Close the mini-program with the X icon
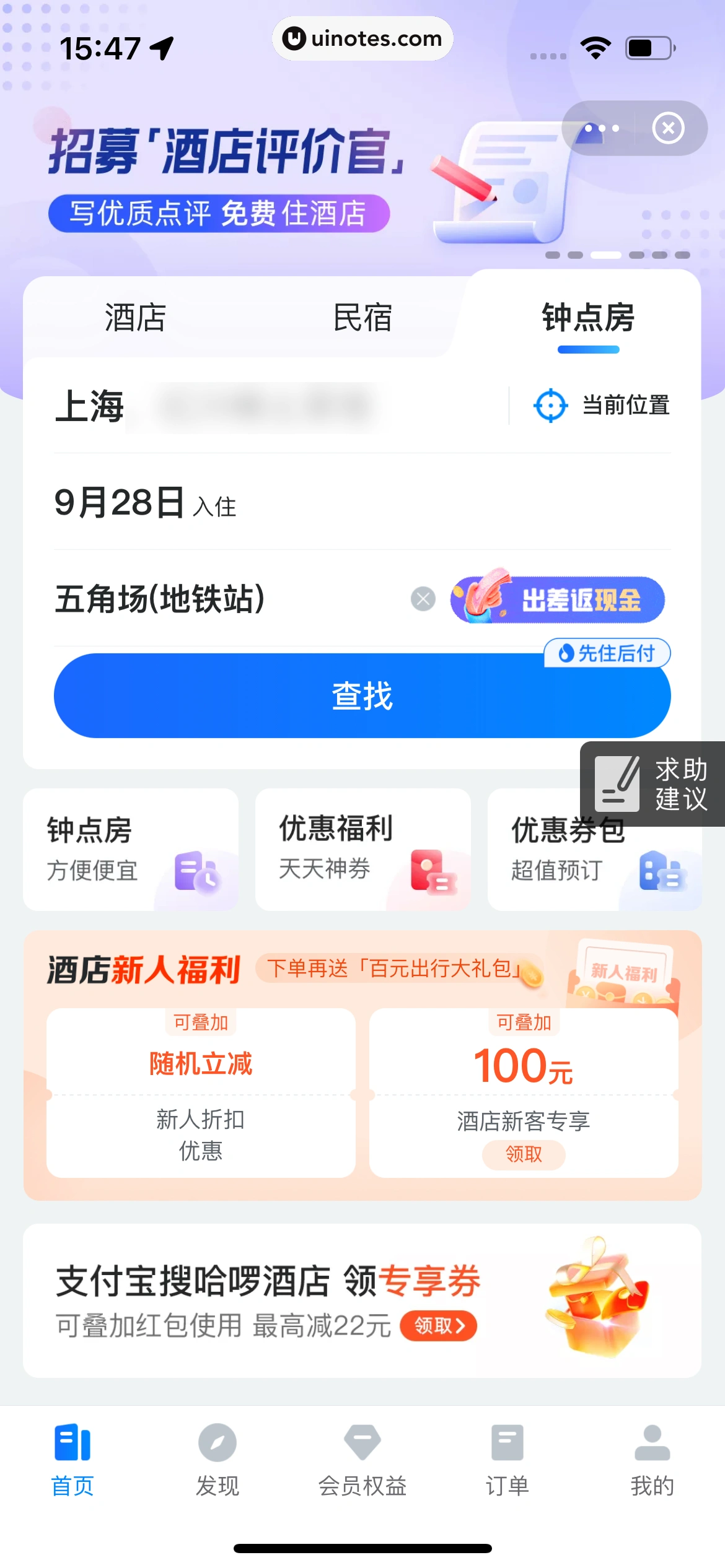Image resolution: width=725 pixels, height=1568 pixels. [668, 128]
